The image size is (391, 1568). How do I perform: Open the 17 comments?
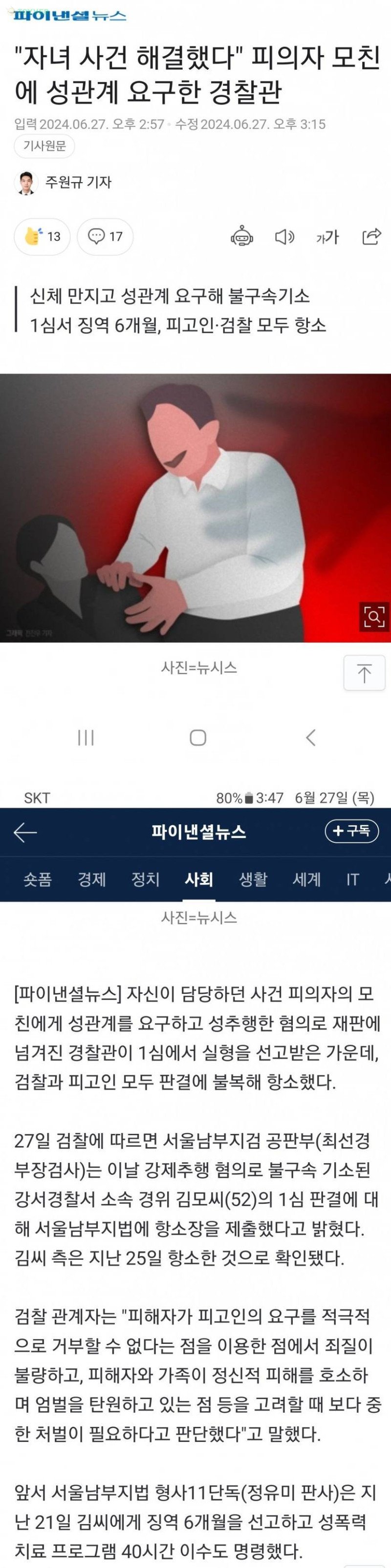click(x=105, y=236)
